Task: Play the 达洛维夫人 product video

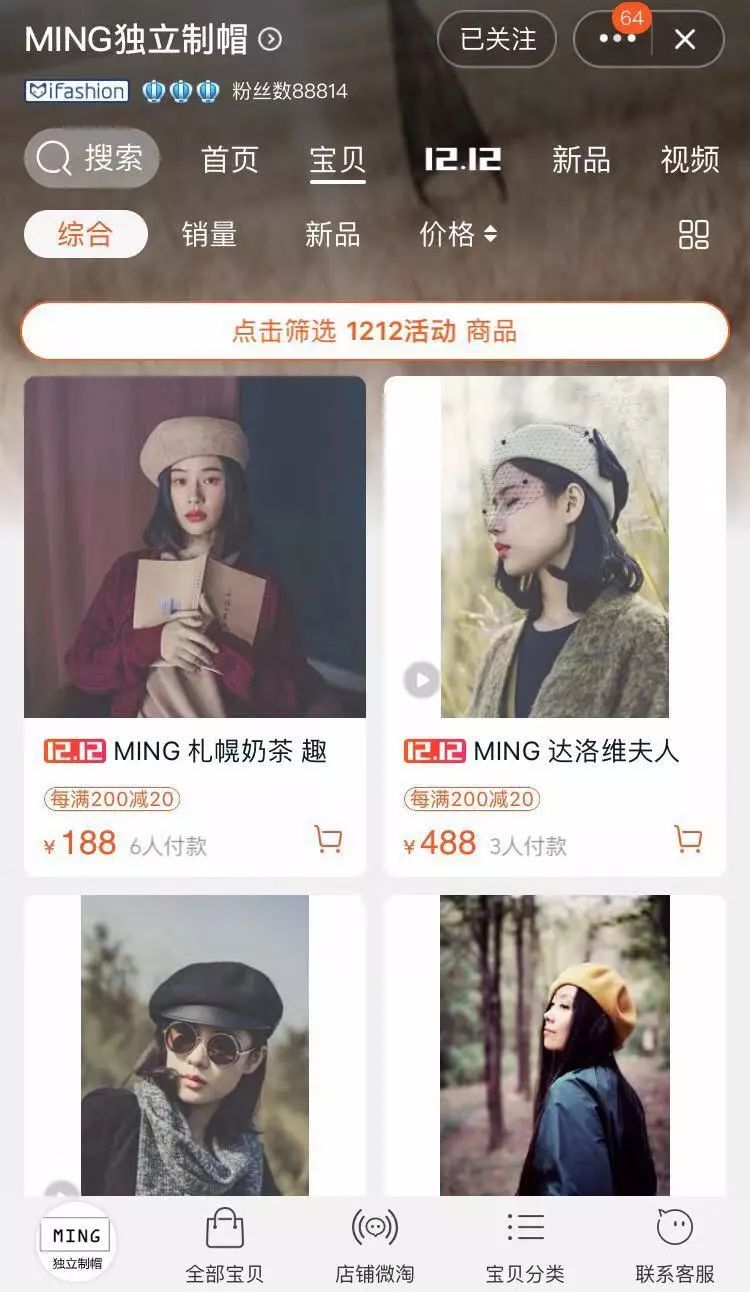Action: 421,678
